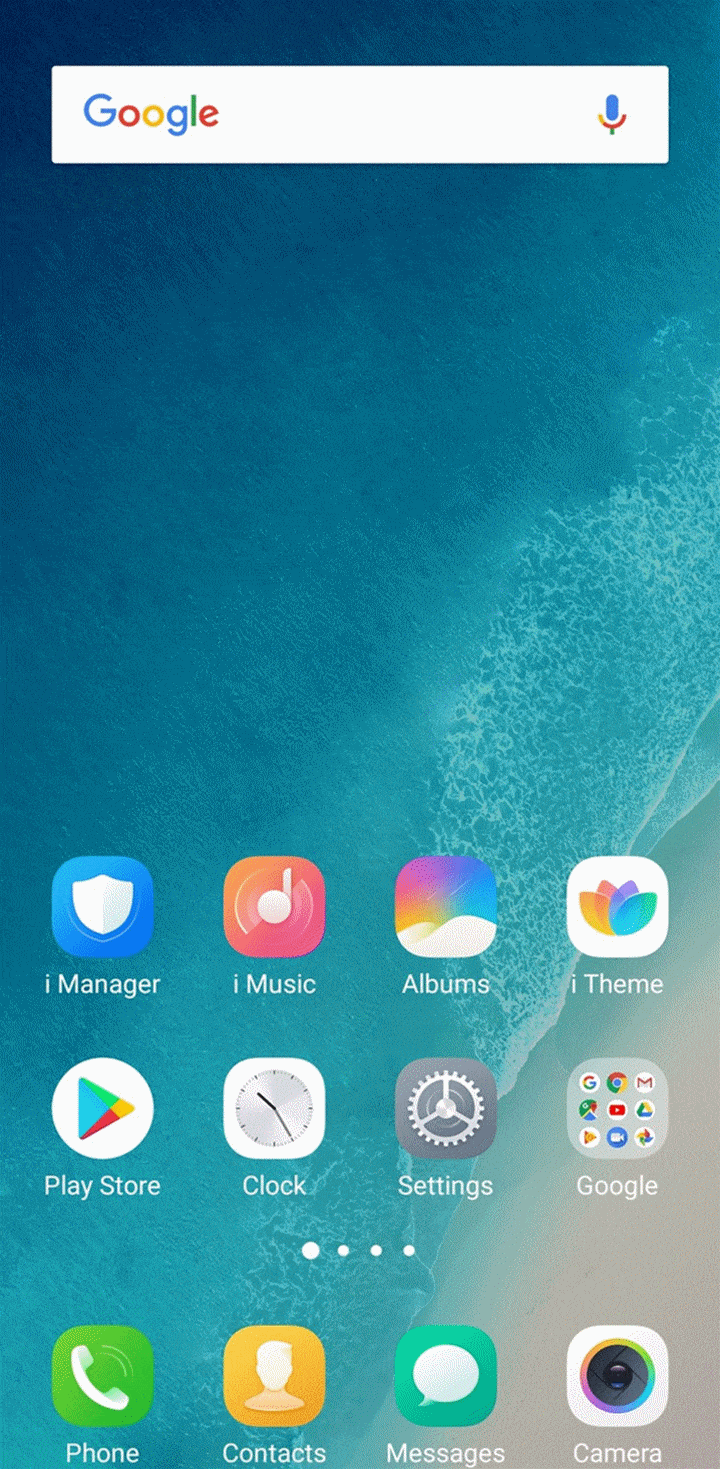Open Albums gallery app
Viewport: 720px width, 1469px height.
point(446,907)
